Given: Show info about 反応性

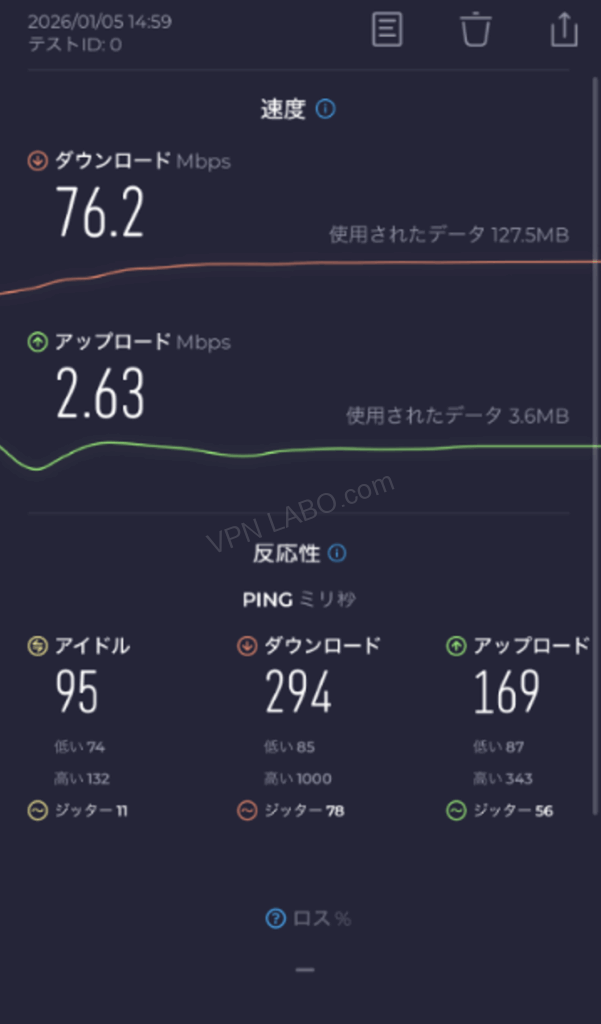Looking at the screenshot, I should coord(337,553).
